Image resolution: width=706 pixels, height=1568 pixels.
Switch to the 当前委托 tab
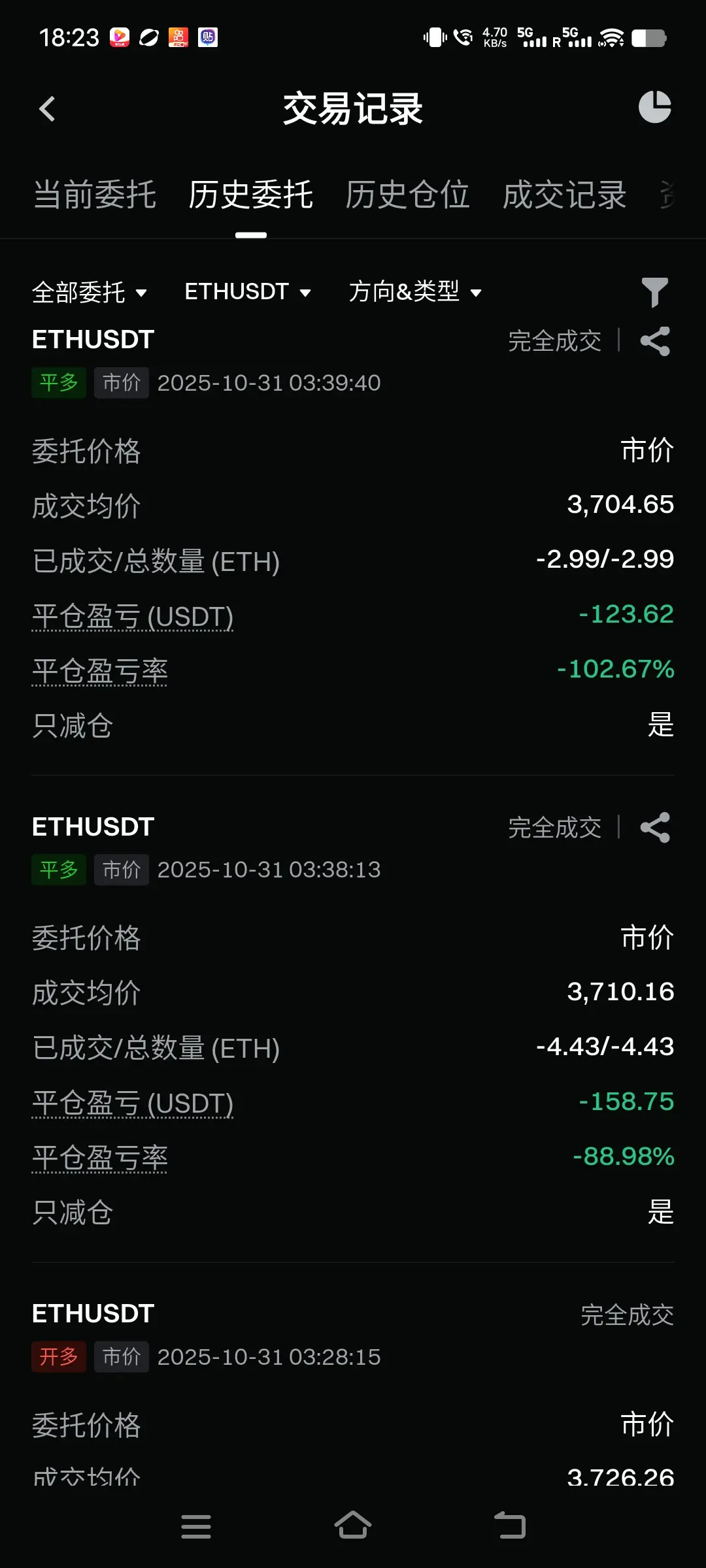95,195
